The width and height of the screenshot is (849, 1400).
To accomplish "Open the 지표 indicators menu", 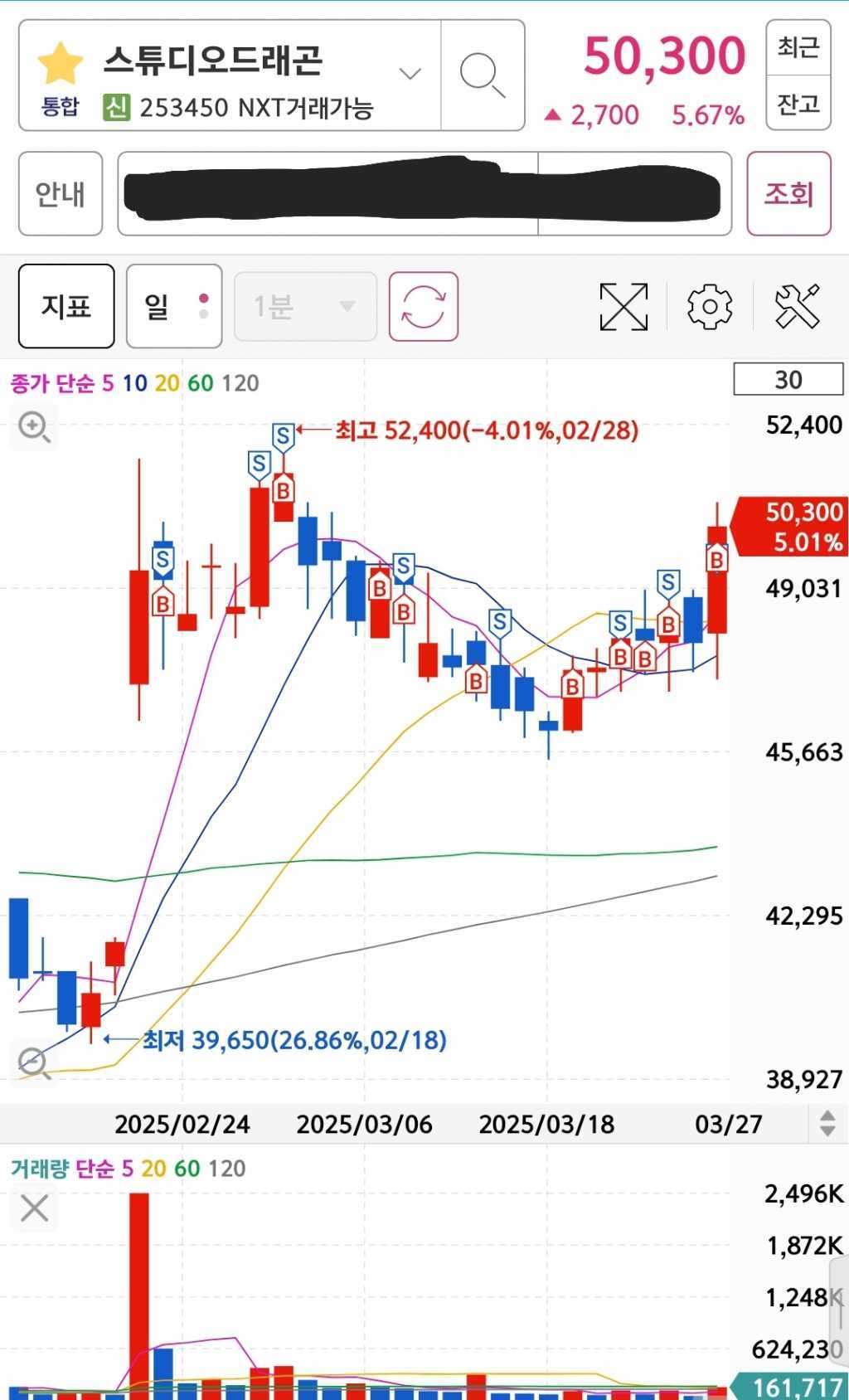I will (x=66, y=306).
